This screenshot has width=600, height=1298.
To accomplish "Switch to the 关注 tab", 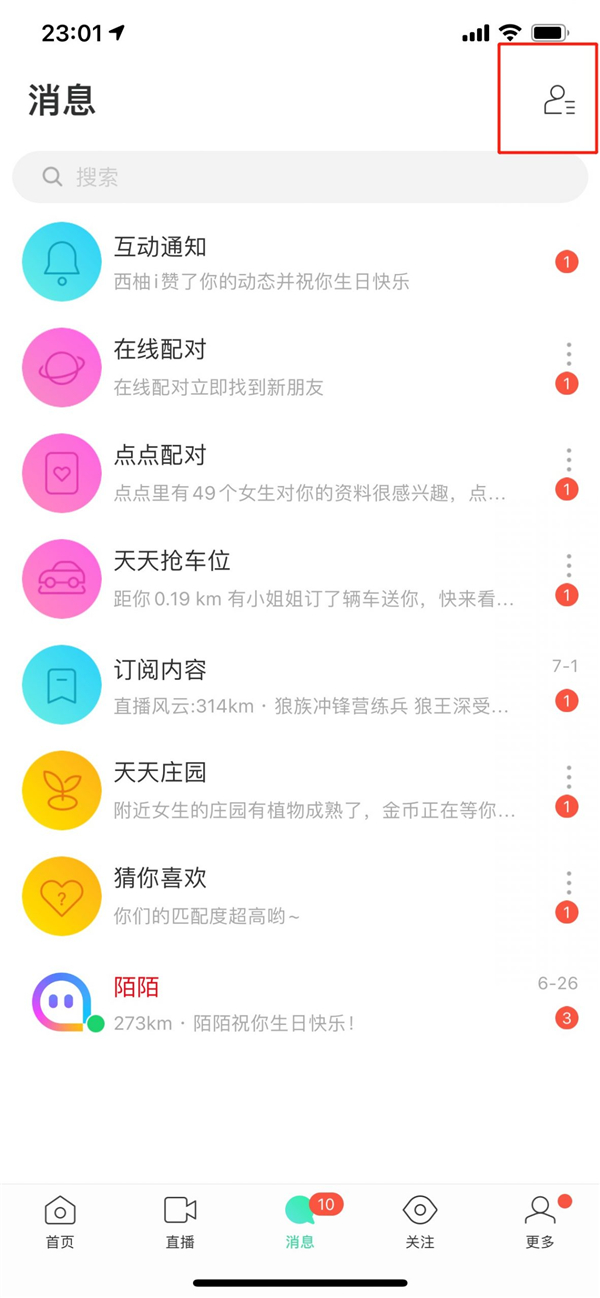I will 420,1222.
